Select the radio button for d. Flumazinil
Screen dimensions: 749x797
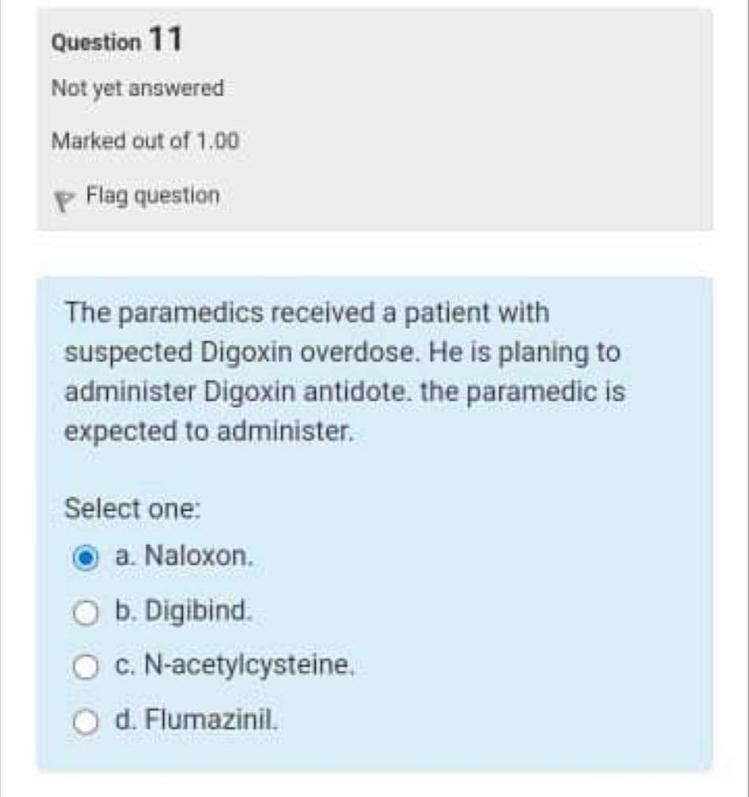coord(88,718)
